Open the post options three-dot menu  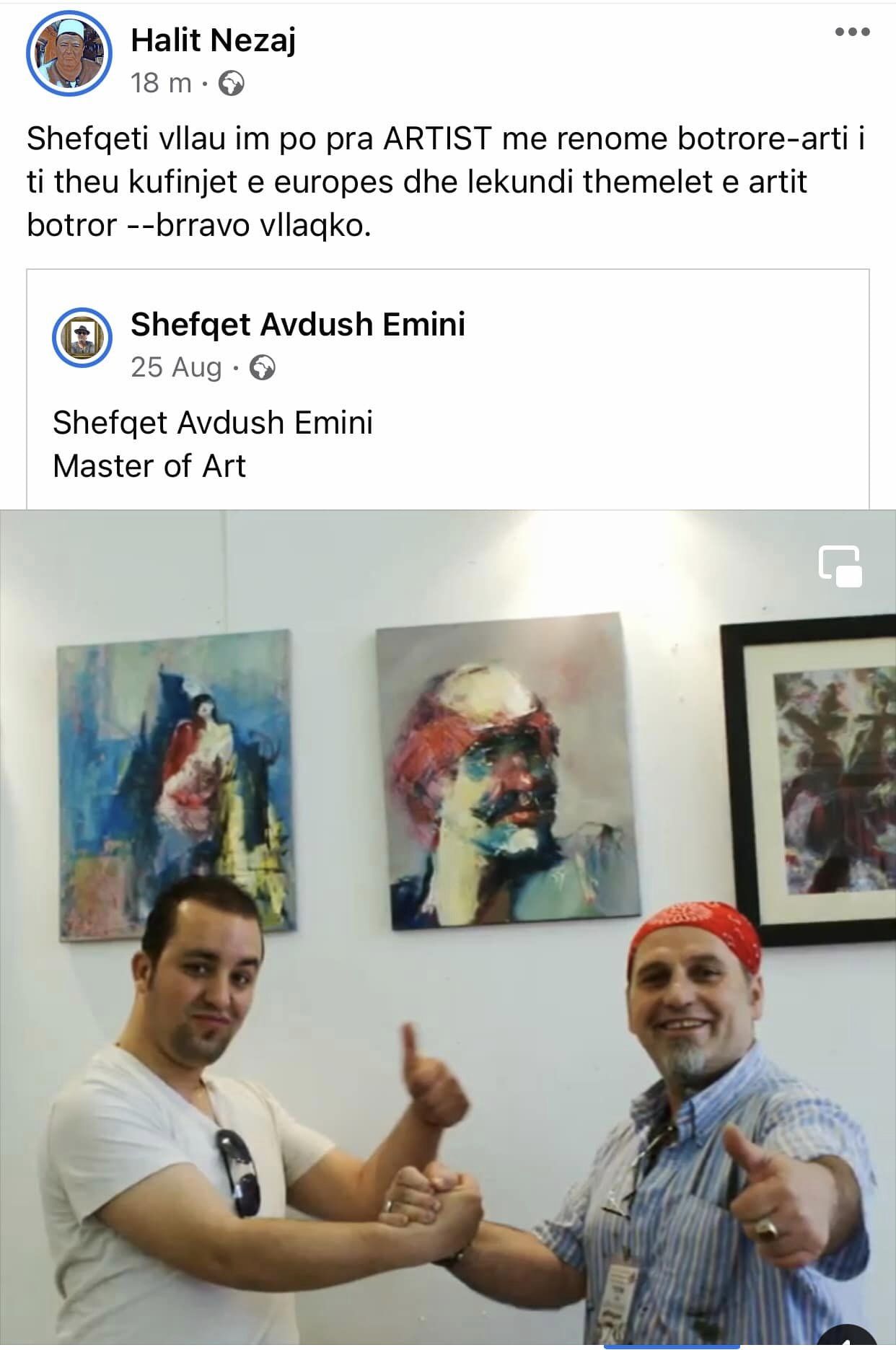[x=852, y=32]
